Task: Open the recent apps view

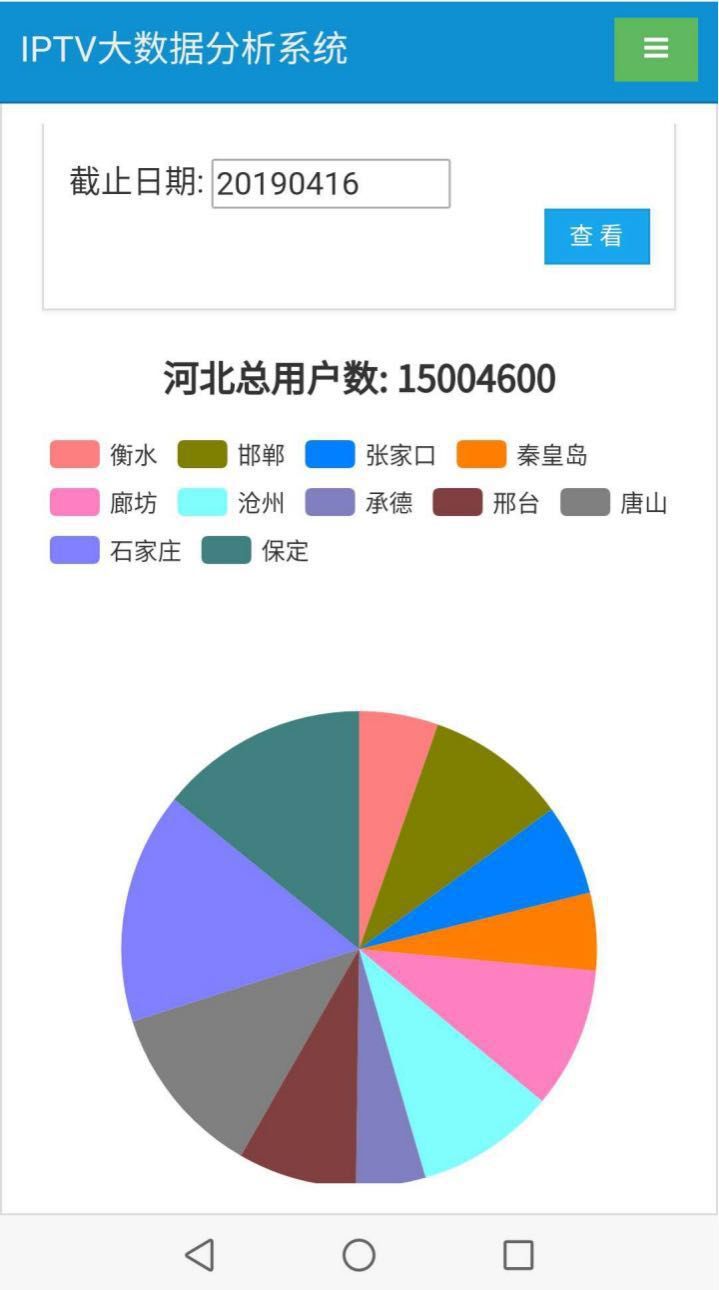Action: point(518,1254)
